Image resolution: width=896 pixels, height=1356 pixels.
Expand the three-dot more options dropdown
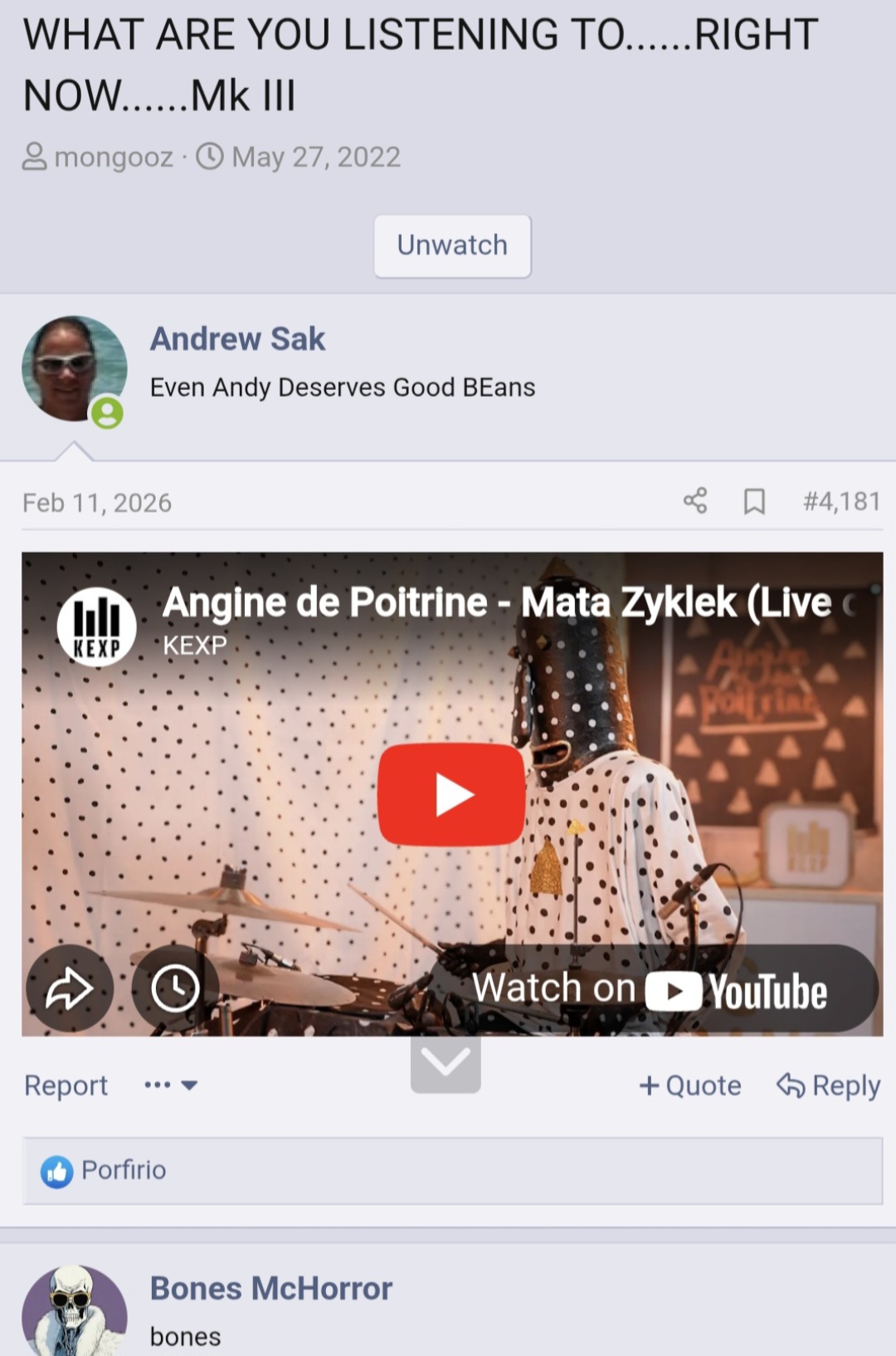[x=170, y=1085]
